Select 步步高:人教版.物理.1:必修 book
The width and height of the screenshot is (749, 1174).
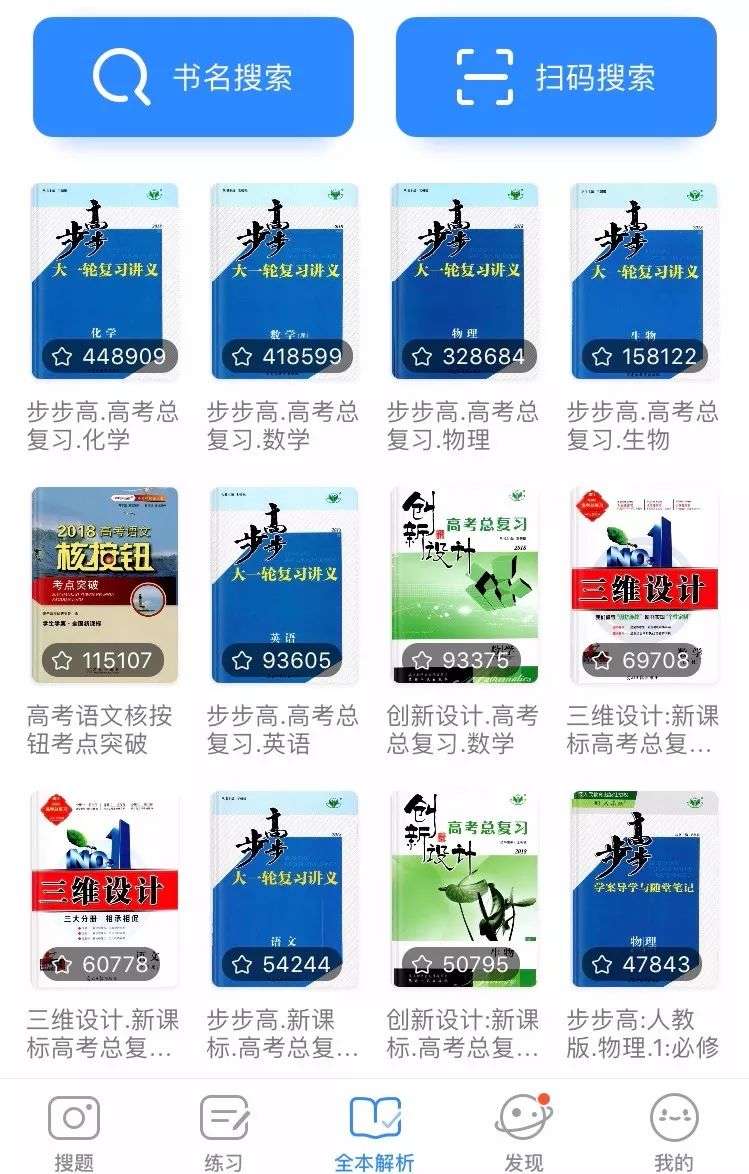(x=644, y=889)
